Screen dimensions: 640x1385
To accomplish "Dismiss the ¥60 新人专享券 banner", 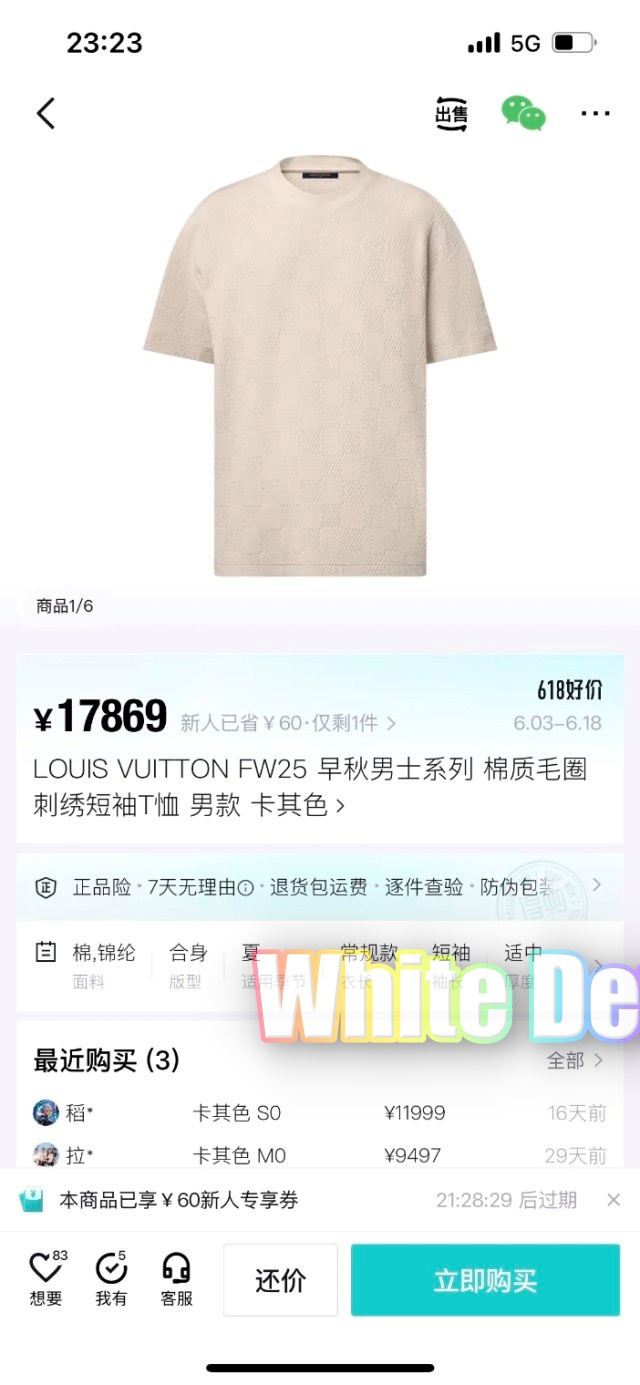I will coord(613,1200).
